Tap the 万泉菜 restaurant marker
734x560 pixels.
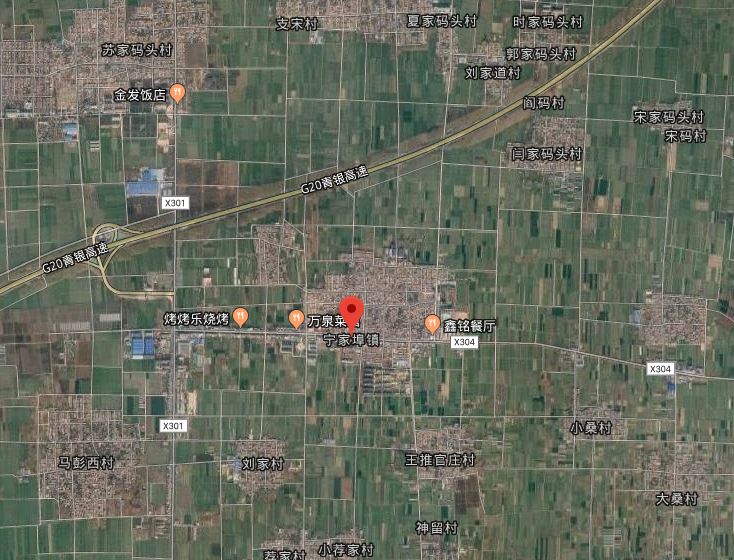point(296,319)
